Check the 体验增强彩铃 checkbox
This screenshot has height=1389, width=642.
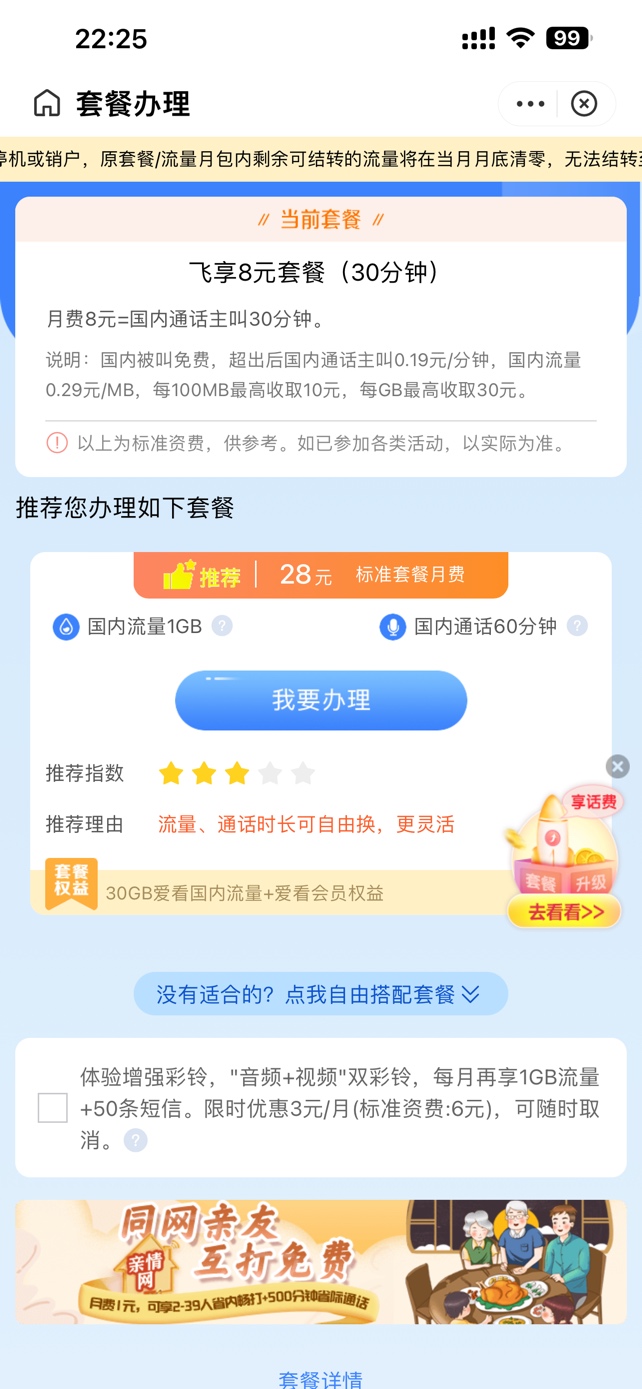(52, 1108)
